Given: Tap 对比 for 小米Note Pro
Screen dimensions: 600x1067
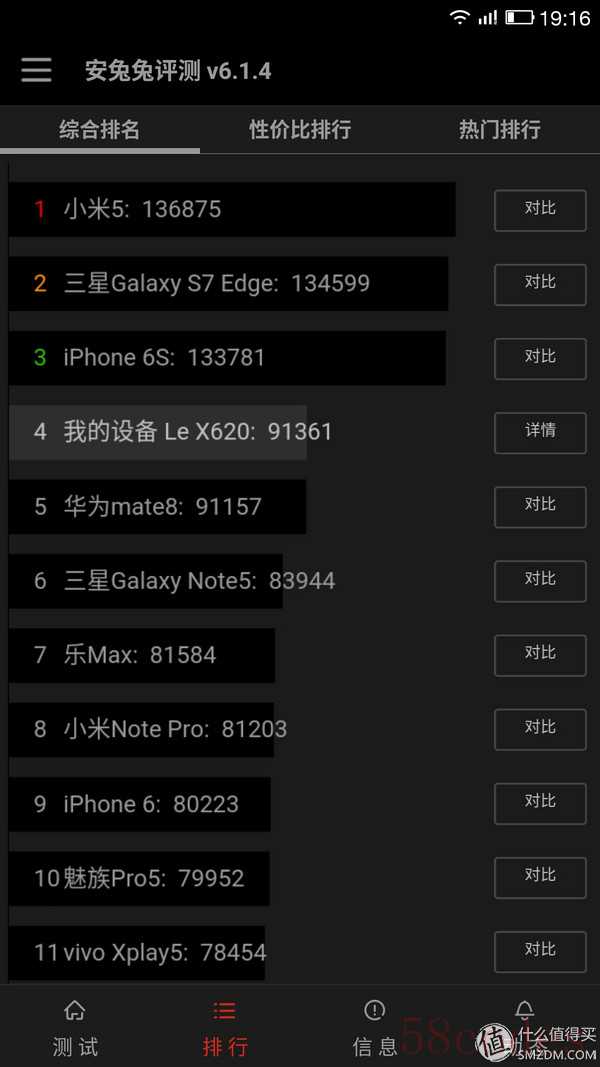Looking at the screenshot, I should 540,729.
